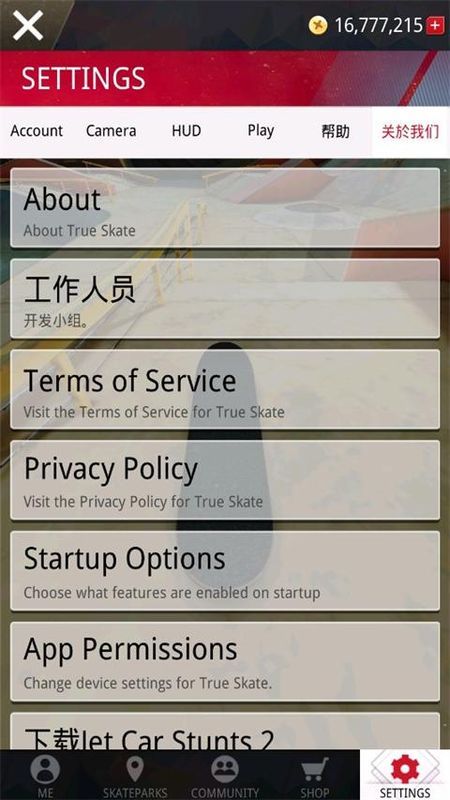Open the 帮助 help tab
Image resolution: width=450 pixels, height=800 pixels.
pos(335,131)
